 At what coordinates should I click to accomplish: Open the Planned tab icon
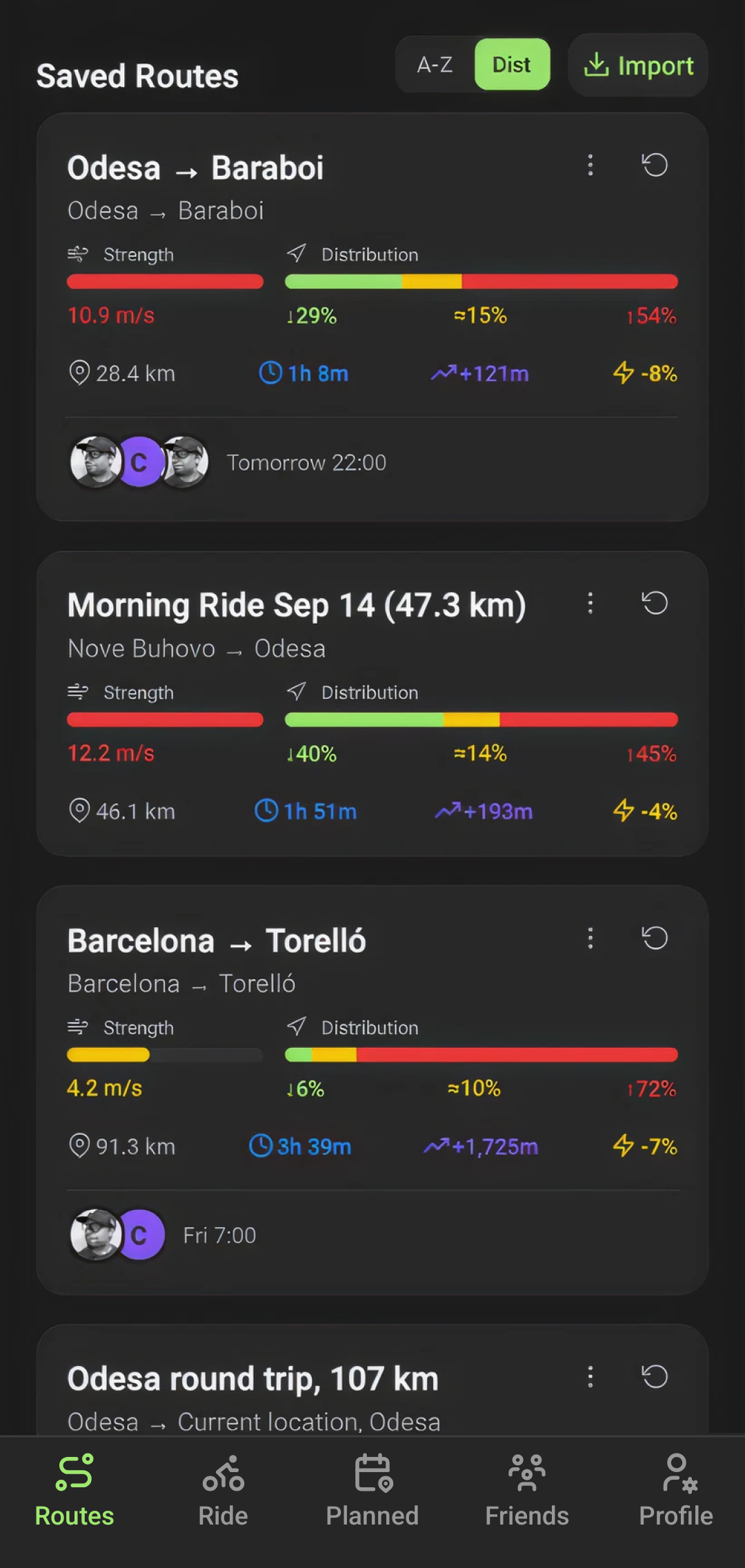coord(371,1473)
